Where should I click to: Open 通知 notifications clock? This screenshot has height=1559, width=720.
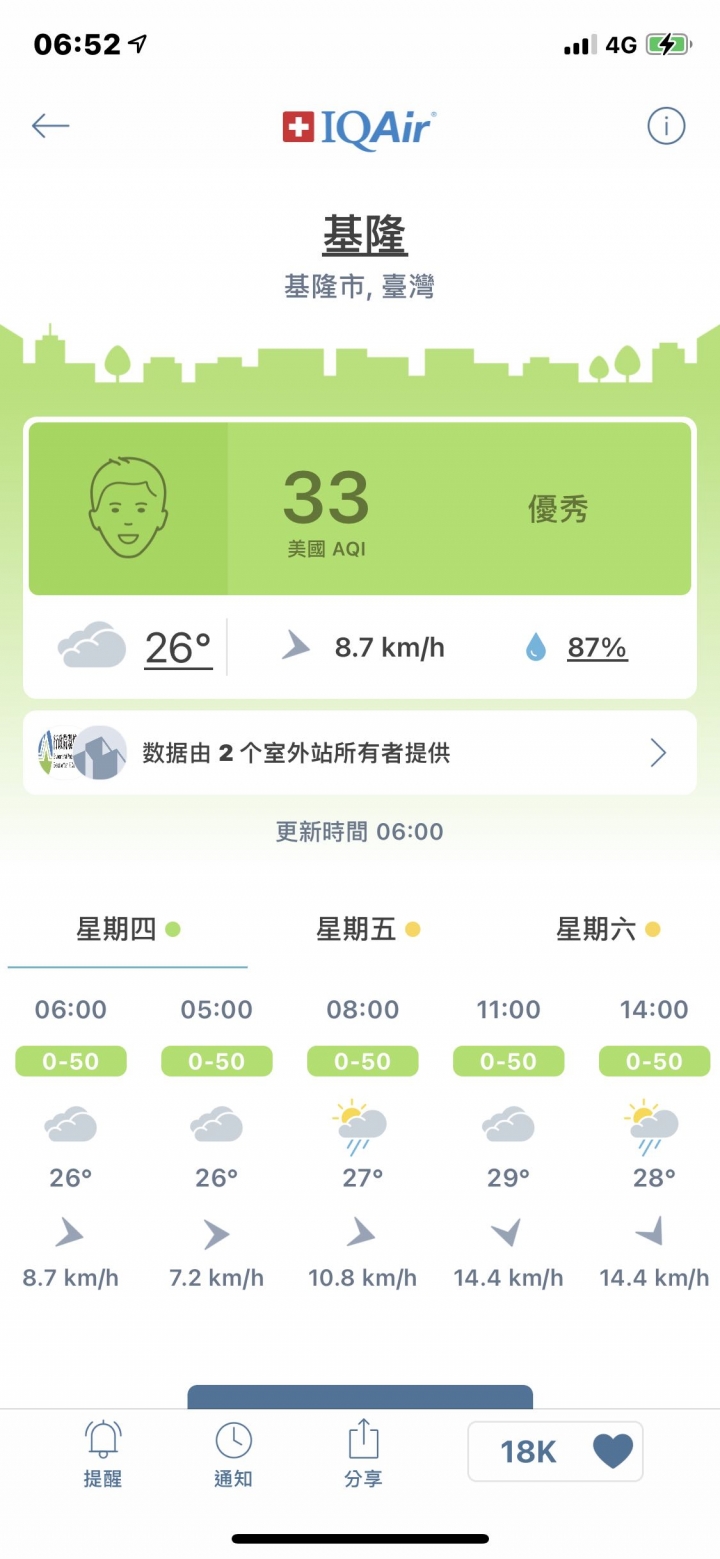[x=233, y=1454]
